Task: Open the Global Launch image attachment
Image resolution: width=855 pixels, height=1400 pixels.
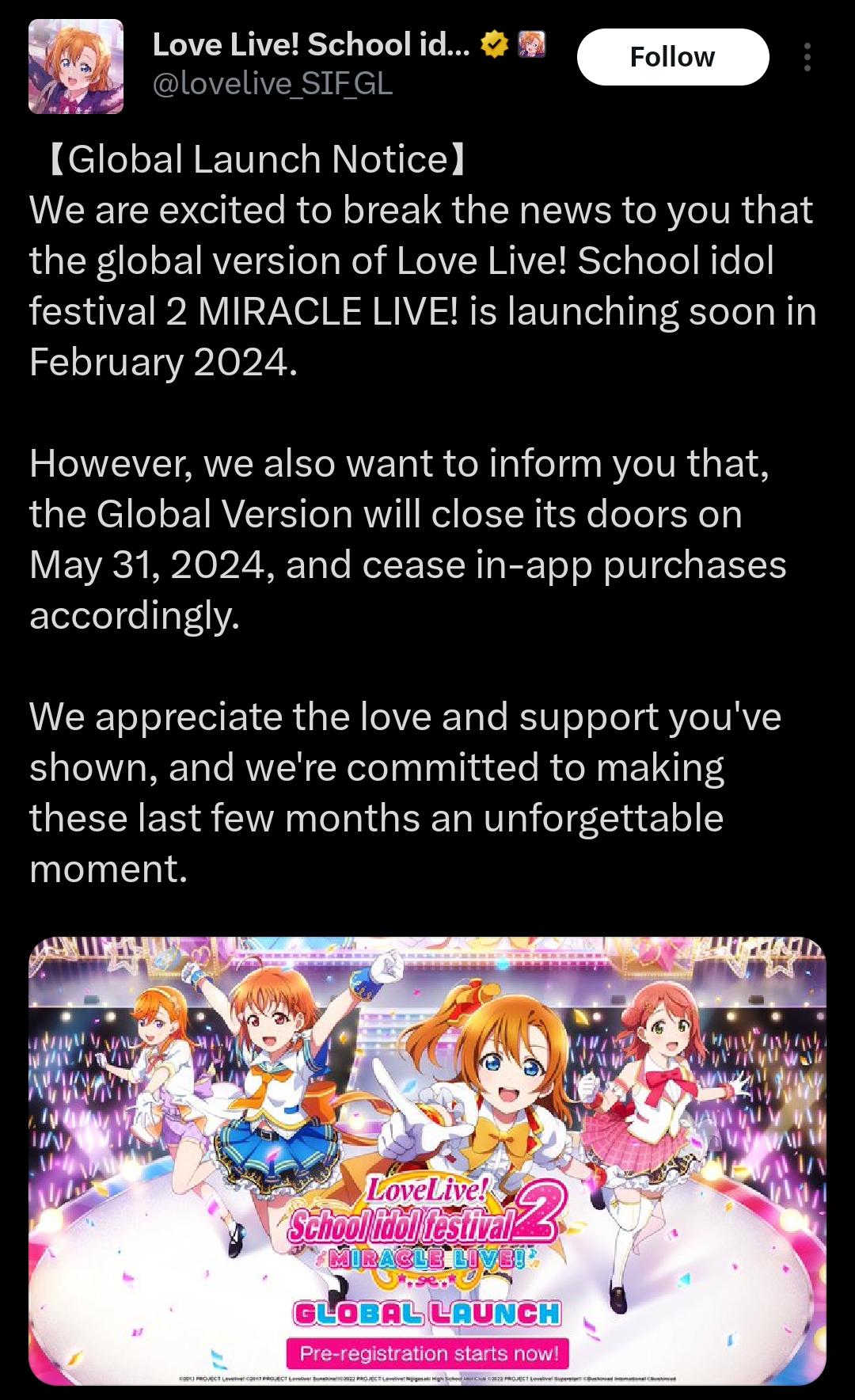Action: click(x=427, y=1160)
